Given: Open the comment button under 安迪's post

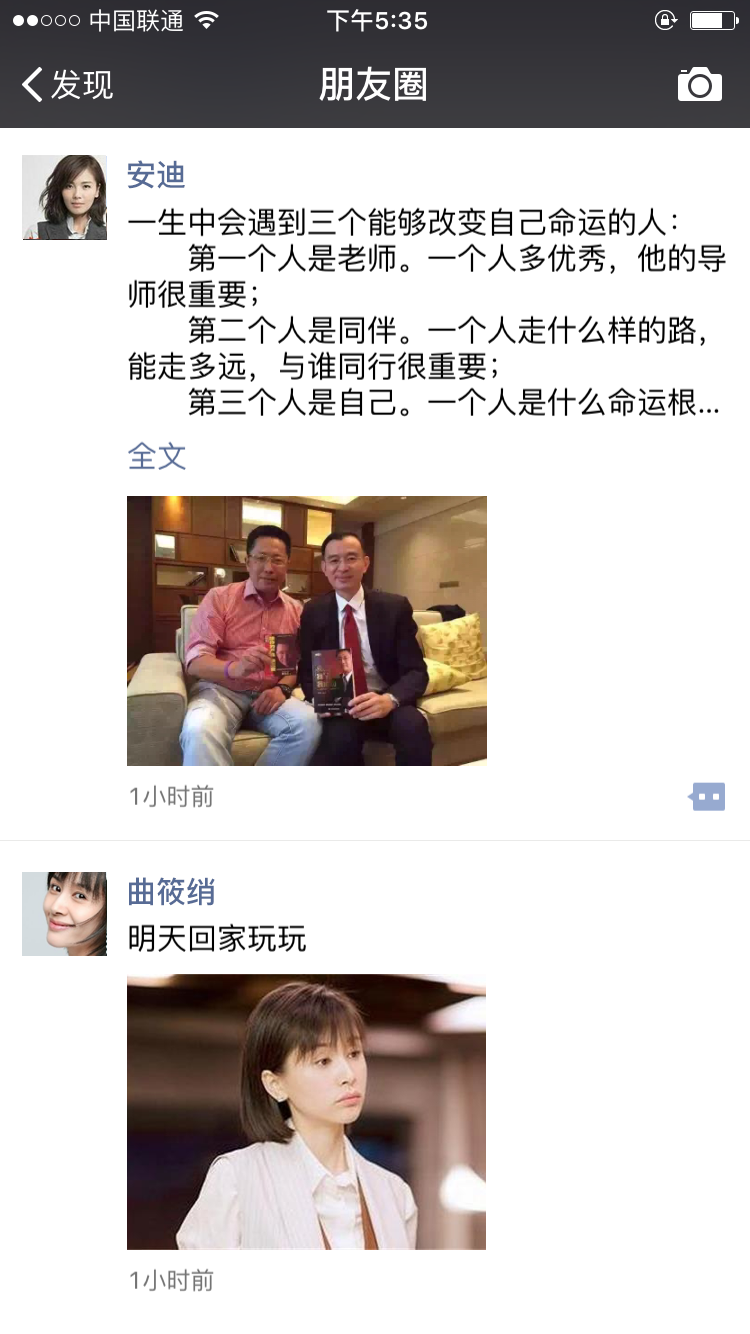Looking at the screenshot, I should 707,797.
